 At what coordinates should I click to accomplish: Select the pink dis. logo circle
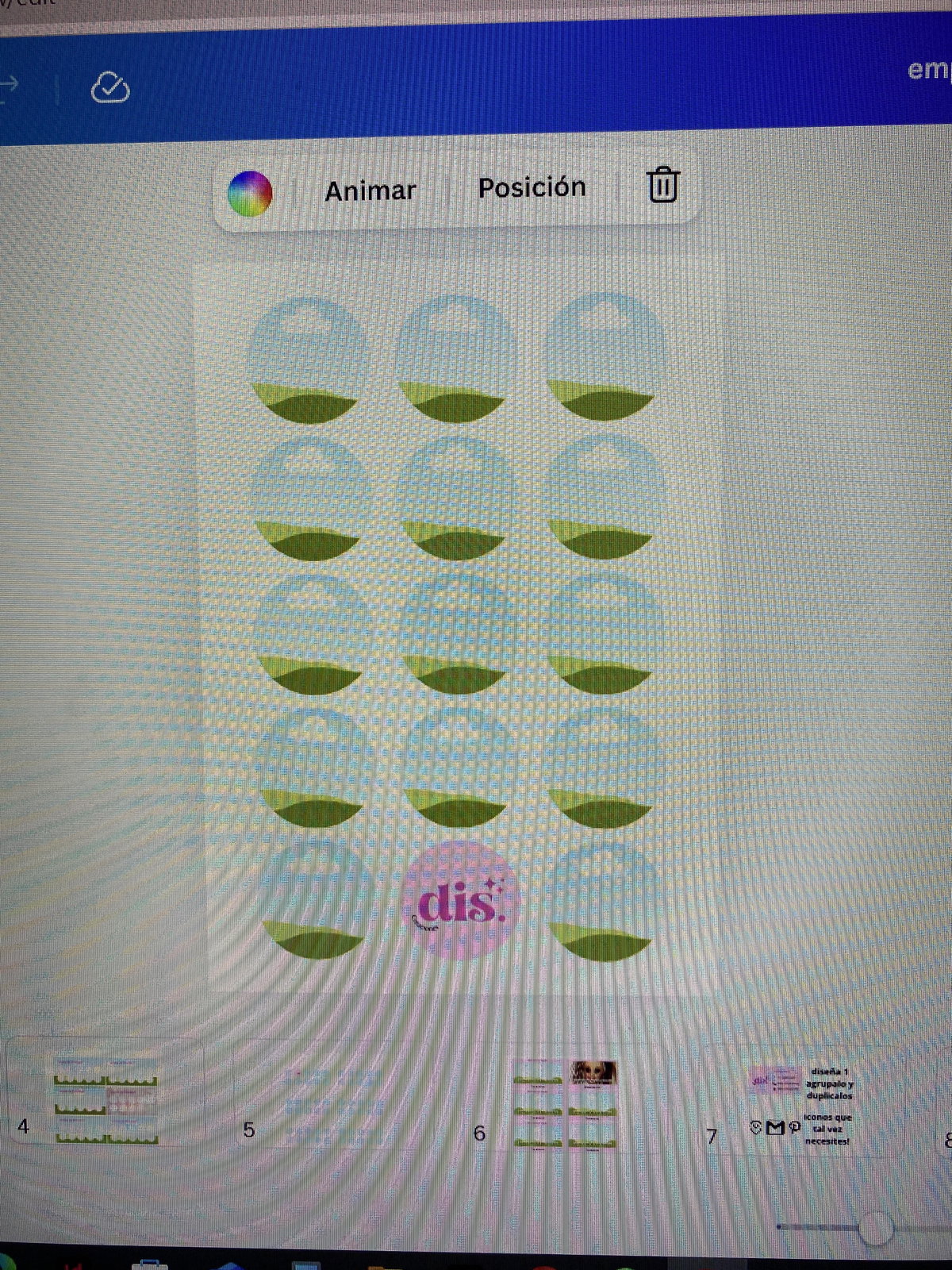(460, 900)
